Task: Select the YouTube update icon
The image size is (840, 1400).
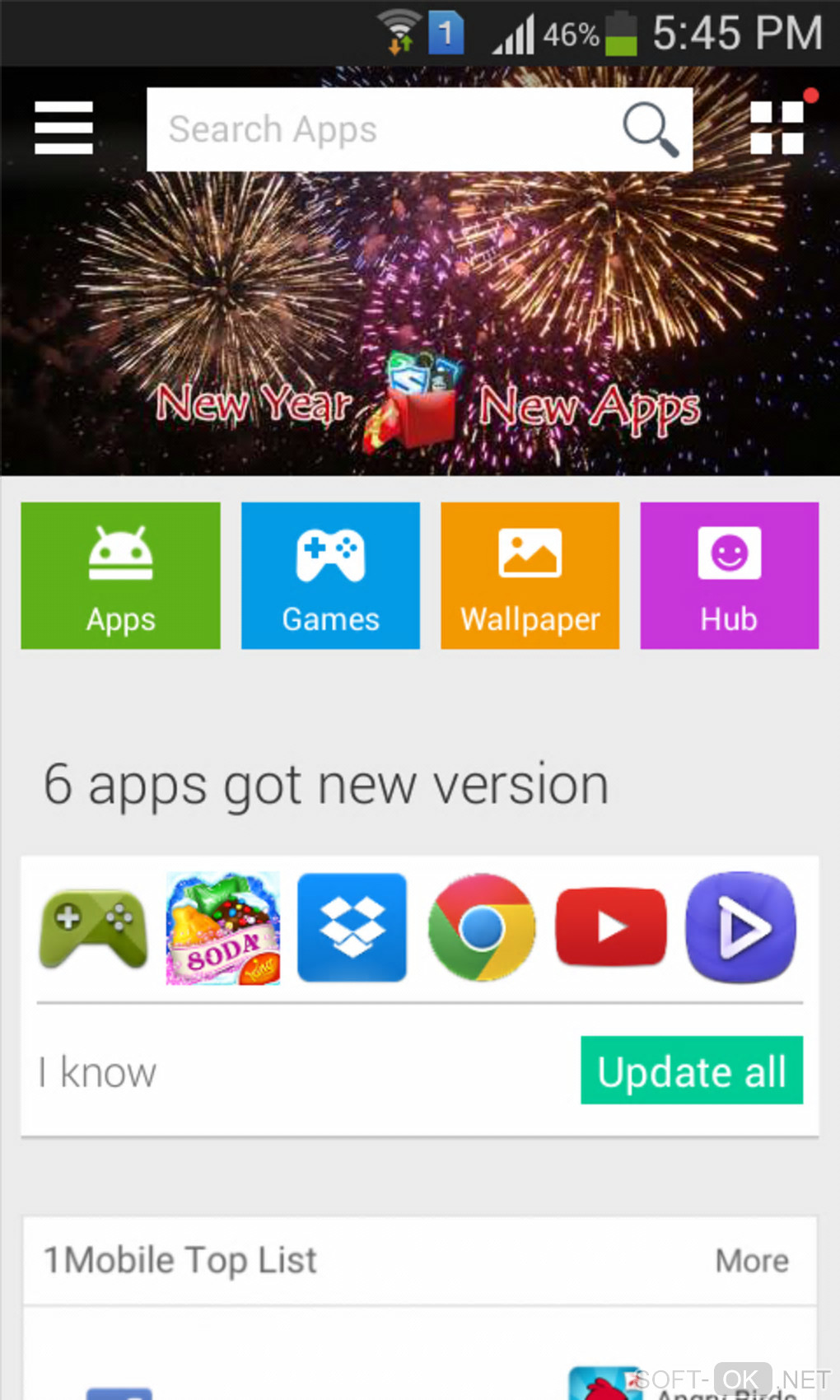Action: click(x=611, y=928)
